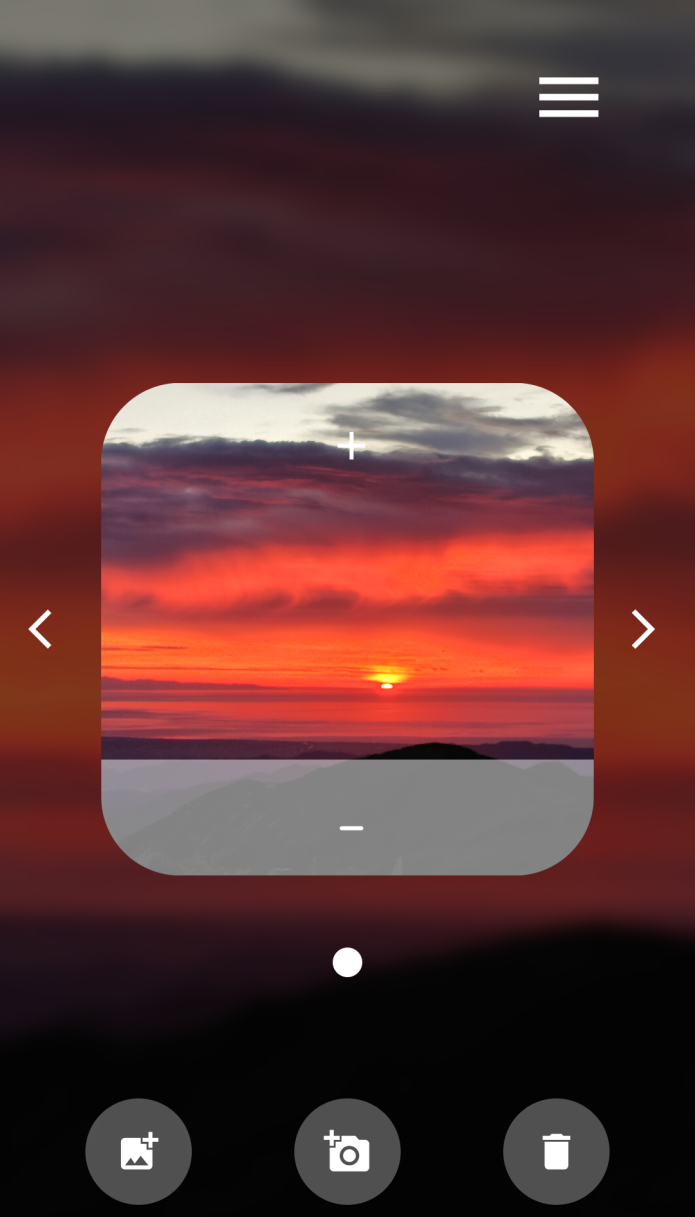The height and width of the screenshot is (1217, 695).
Task: Delete the current picture
Action: [x=556, y=1151]
